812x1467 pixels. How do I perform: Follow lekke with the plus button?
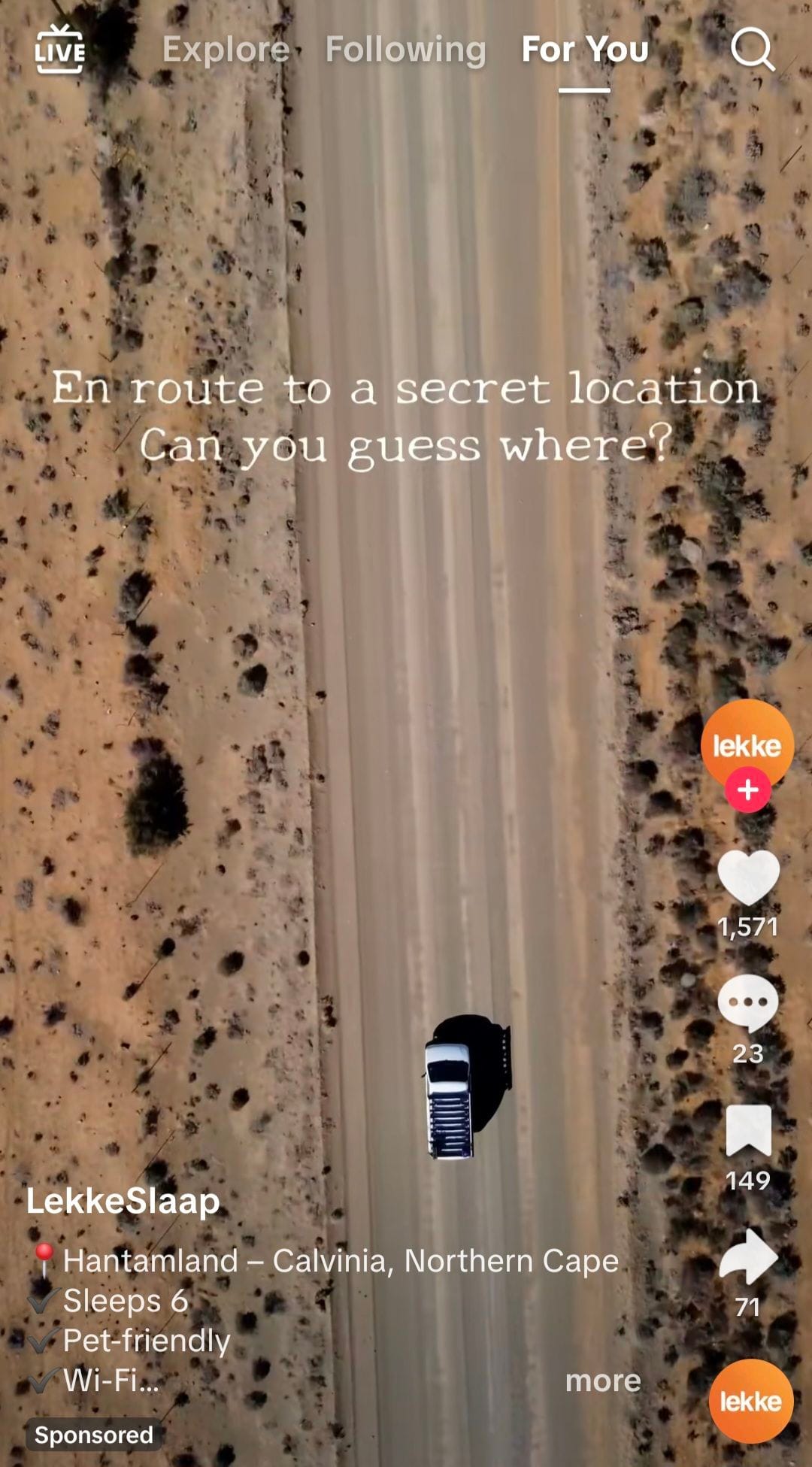coord(747,790)
